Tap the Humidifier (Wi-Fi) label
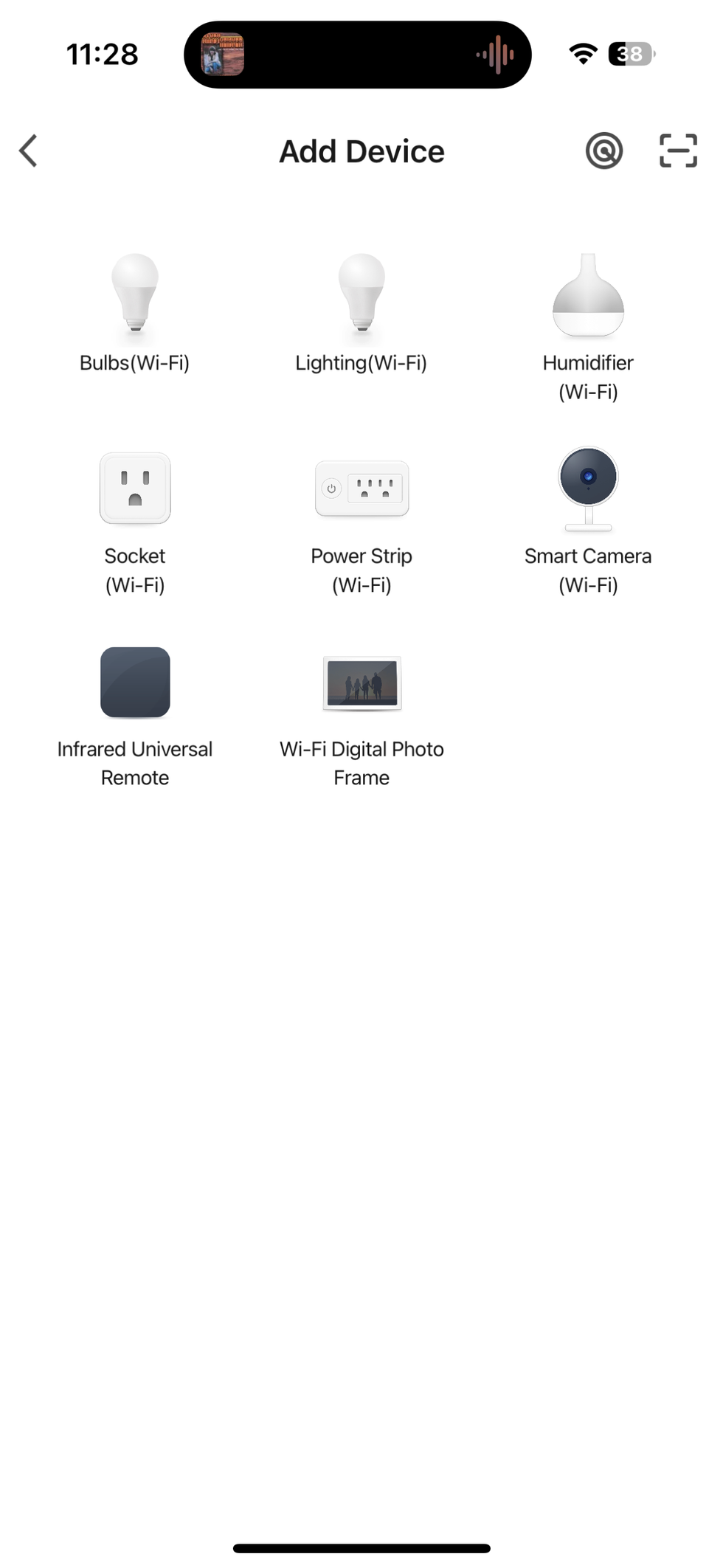This screenshot has width=723, height=1568. (588, 377)
